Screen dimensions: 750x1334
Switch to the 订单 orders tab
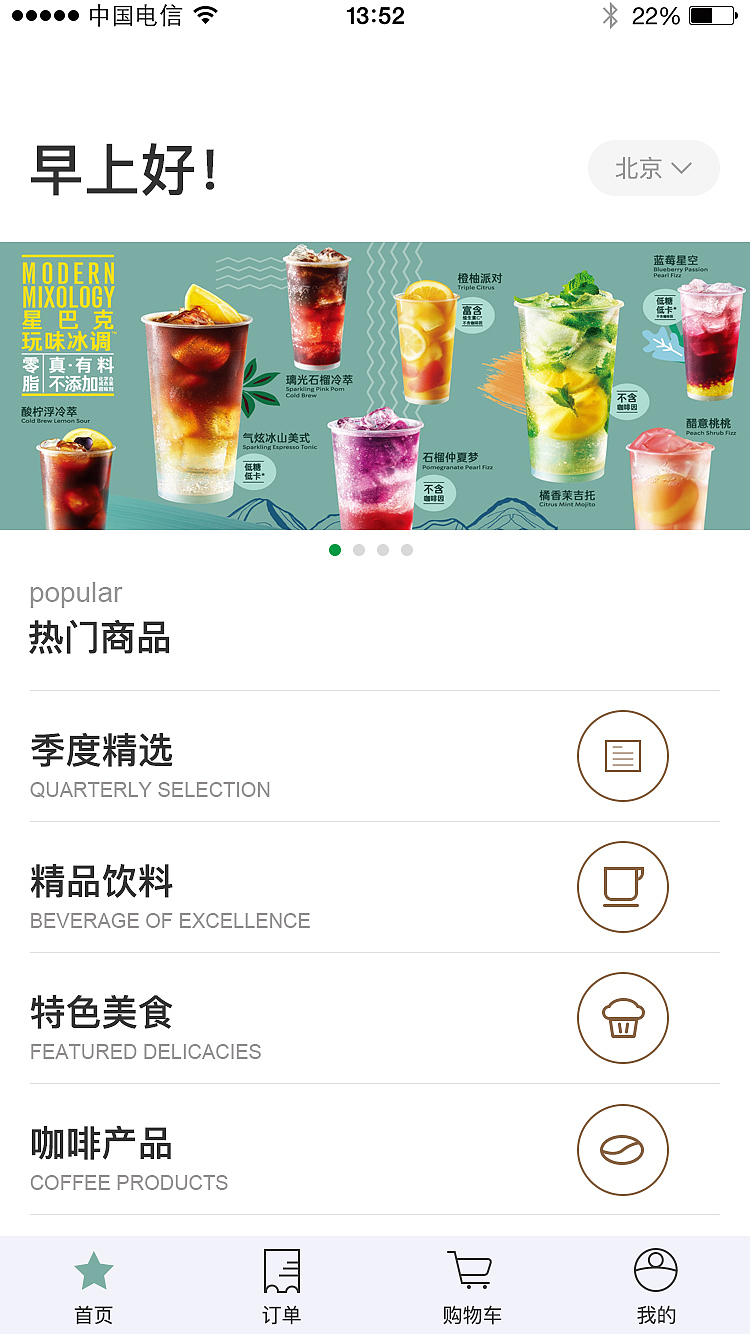pyautogui.click(x=281, y=1286)
